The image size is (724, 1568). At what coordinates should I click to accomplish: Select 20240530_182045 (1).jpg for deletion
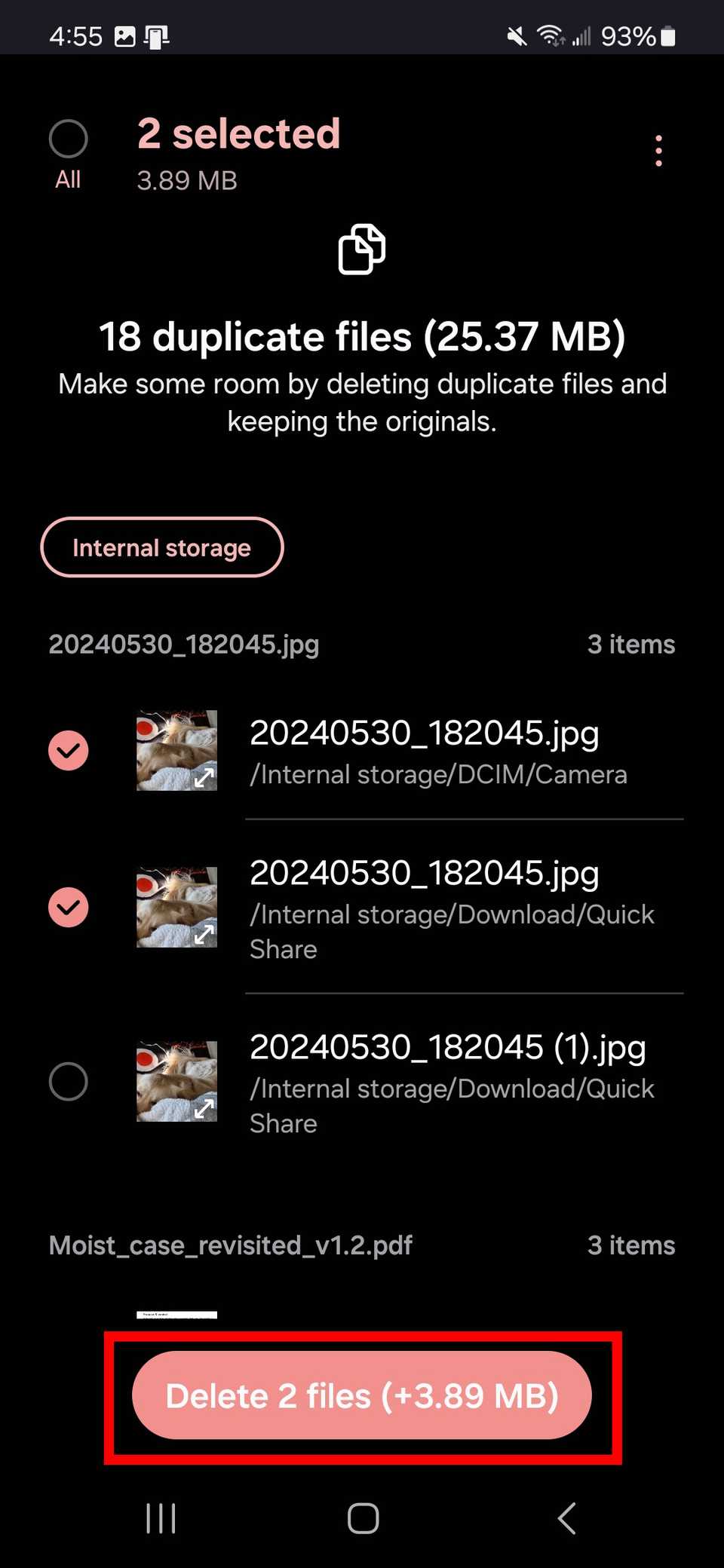click(68, 1081)
